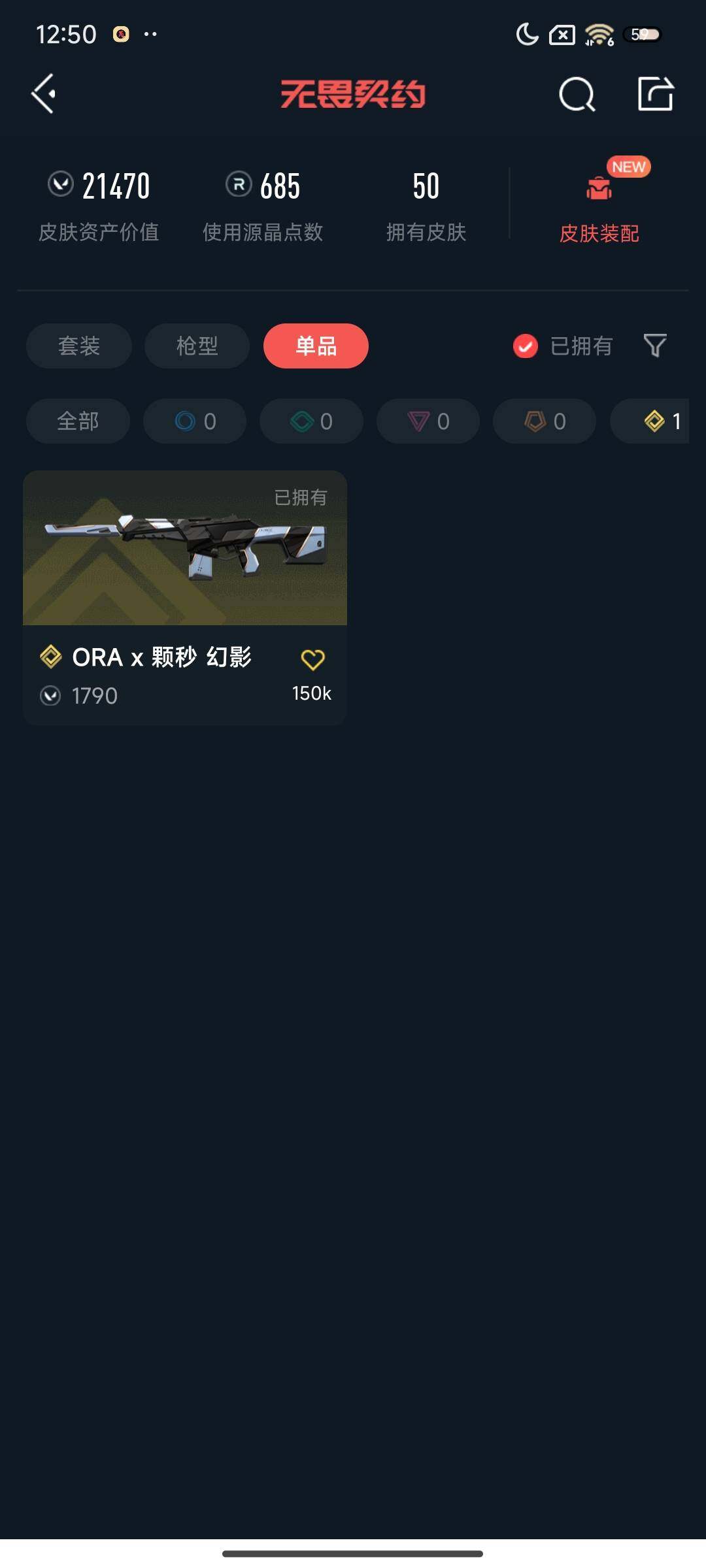
Task: Tap the share icon in top right
Action: click(656, 93)
